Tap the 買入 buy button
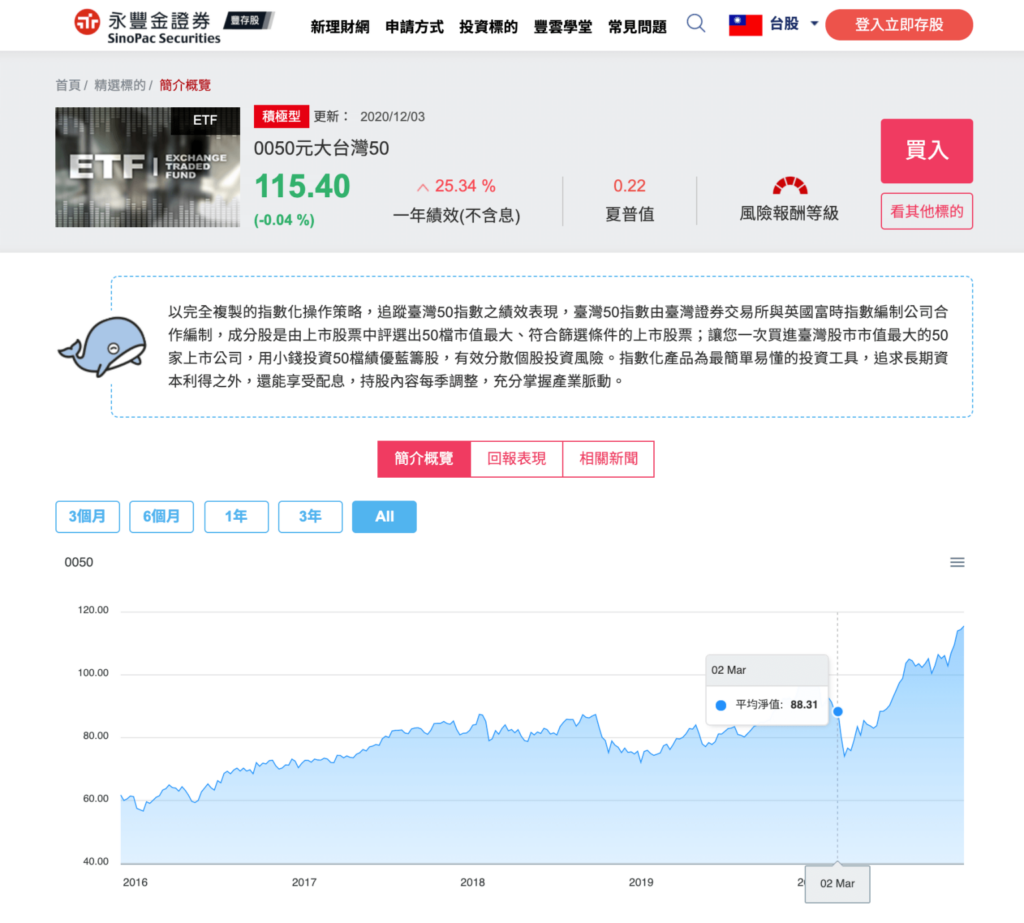 point(926,150)
